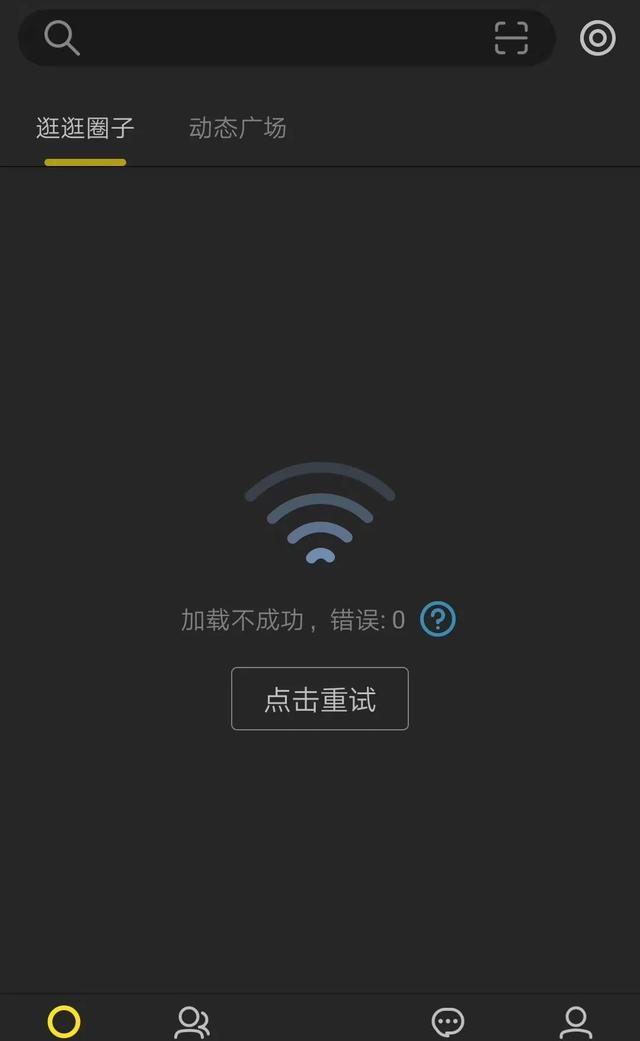Open the help question mark icon
Image resolution: width=640 pixels, height=1041 pixels.
point(438,620)
